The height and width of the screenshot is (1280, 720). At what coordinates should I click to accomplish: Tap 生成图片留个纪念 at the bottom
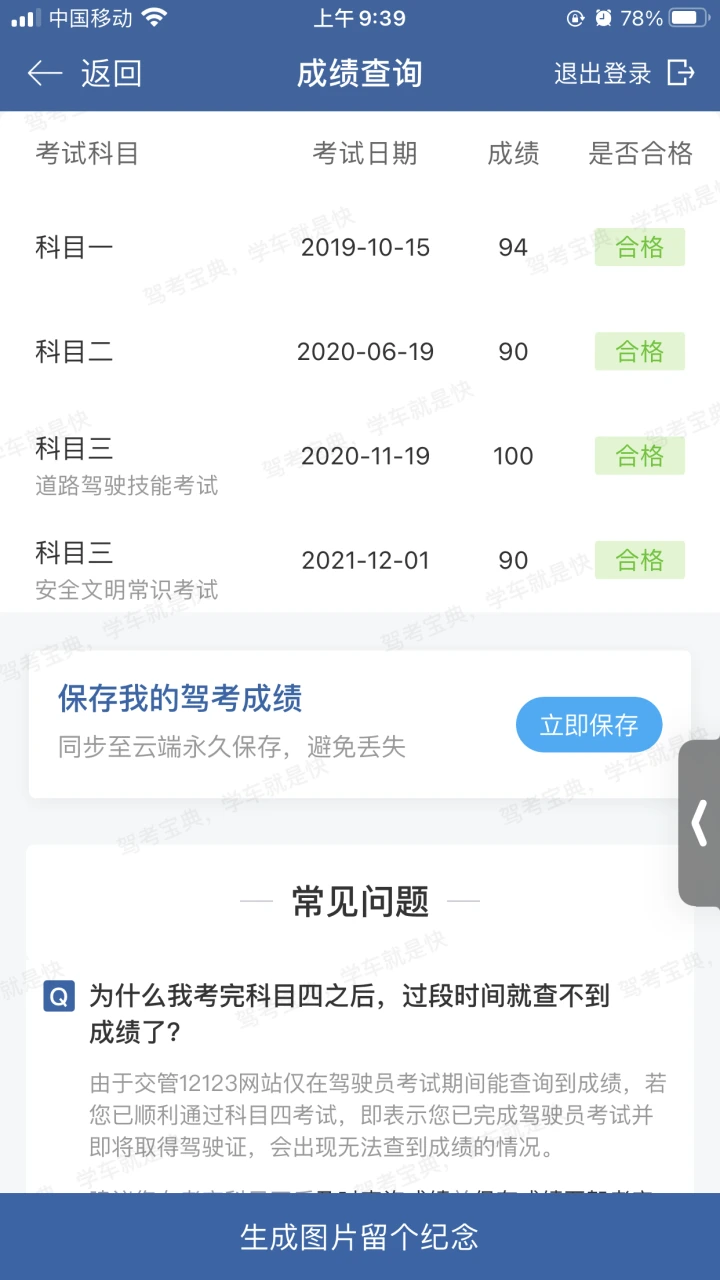tap(360, 1237)
